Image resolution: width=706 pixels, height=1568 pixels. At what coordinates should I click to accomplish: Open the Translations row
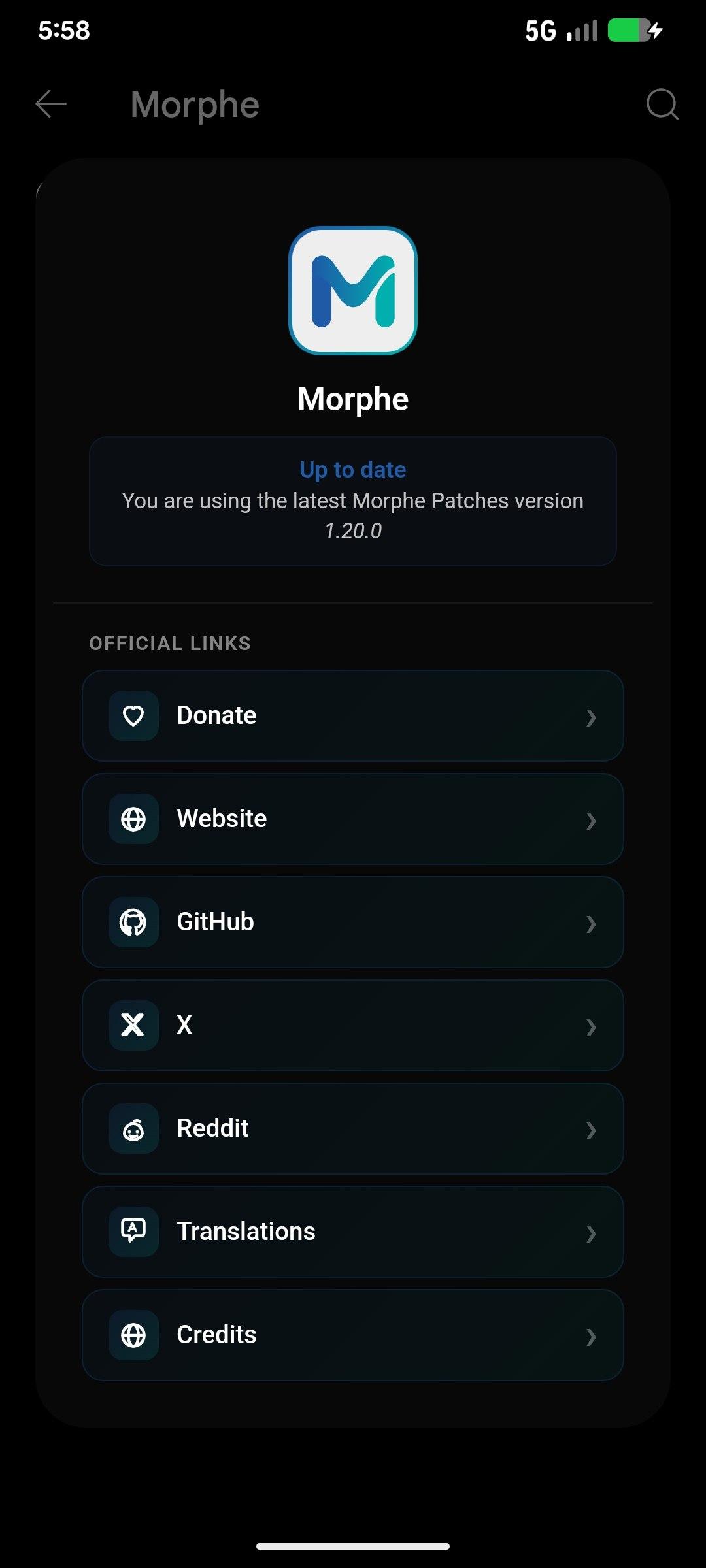click(x=352, y=1232)
